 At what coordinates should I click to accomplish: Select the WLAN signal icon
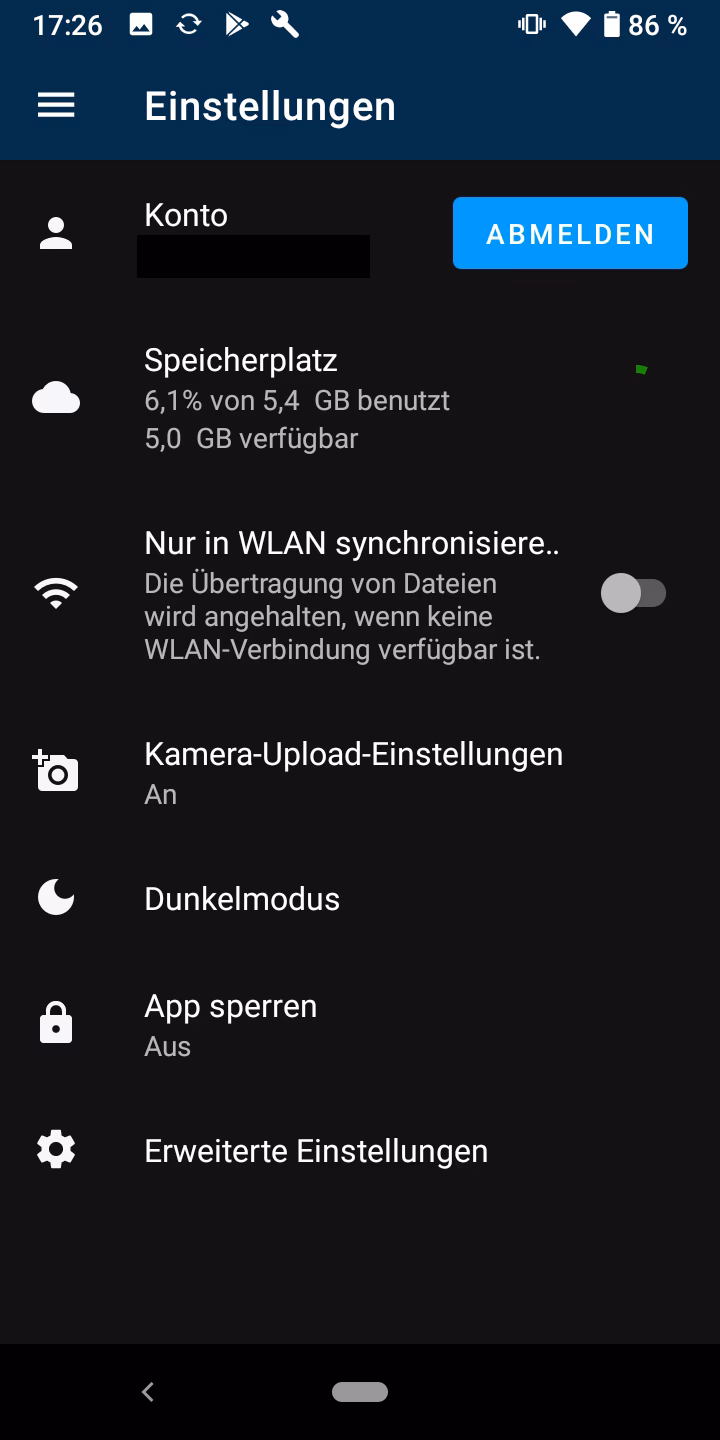coord(55,592)
